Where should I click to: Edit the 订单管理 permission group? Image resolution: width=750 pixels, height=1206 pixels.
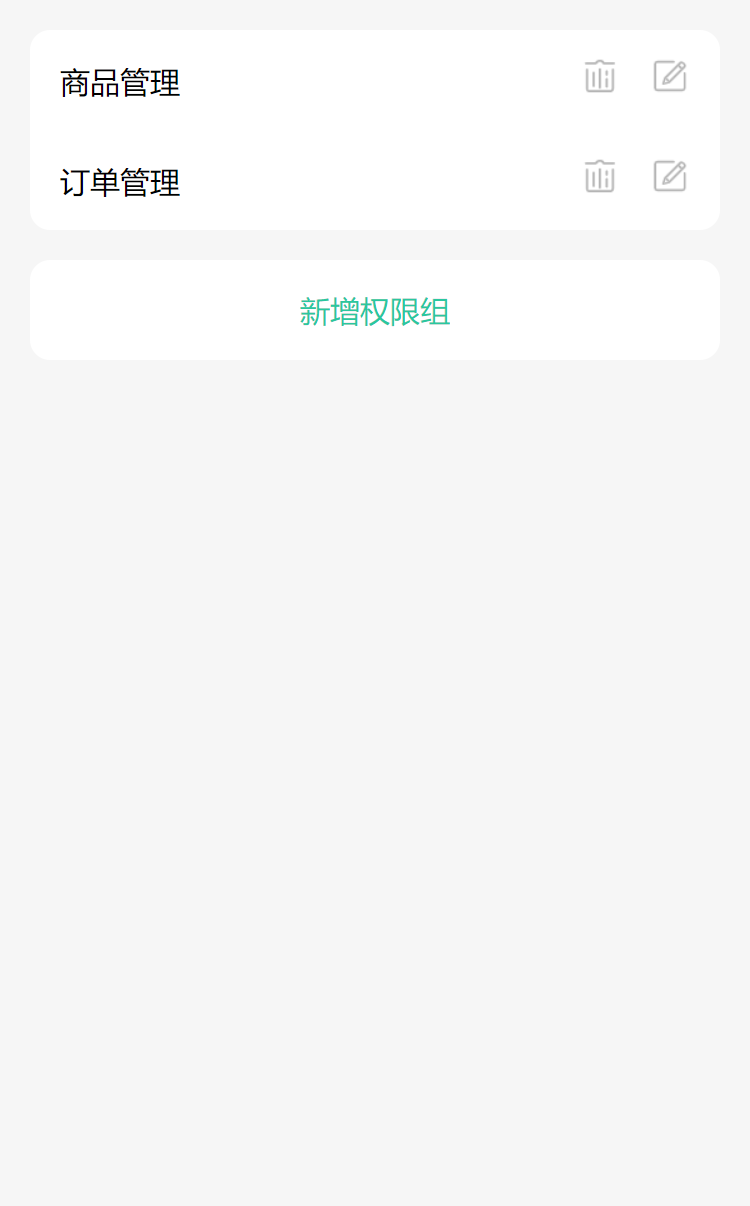tap(670, 176)
